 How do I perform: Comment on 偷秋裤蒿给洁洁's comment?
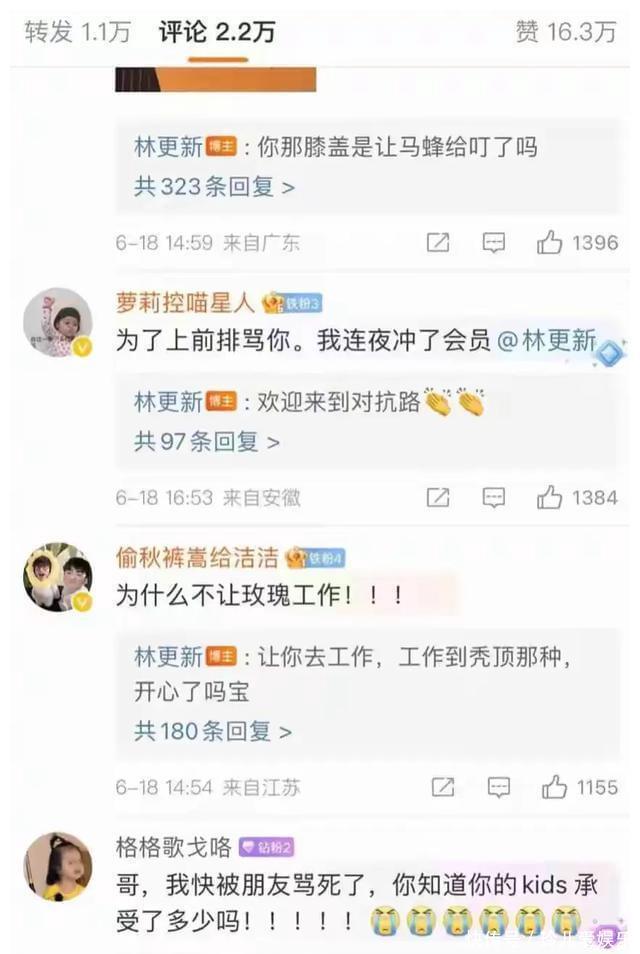click(498, 787)
